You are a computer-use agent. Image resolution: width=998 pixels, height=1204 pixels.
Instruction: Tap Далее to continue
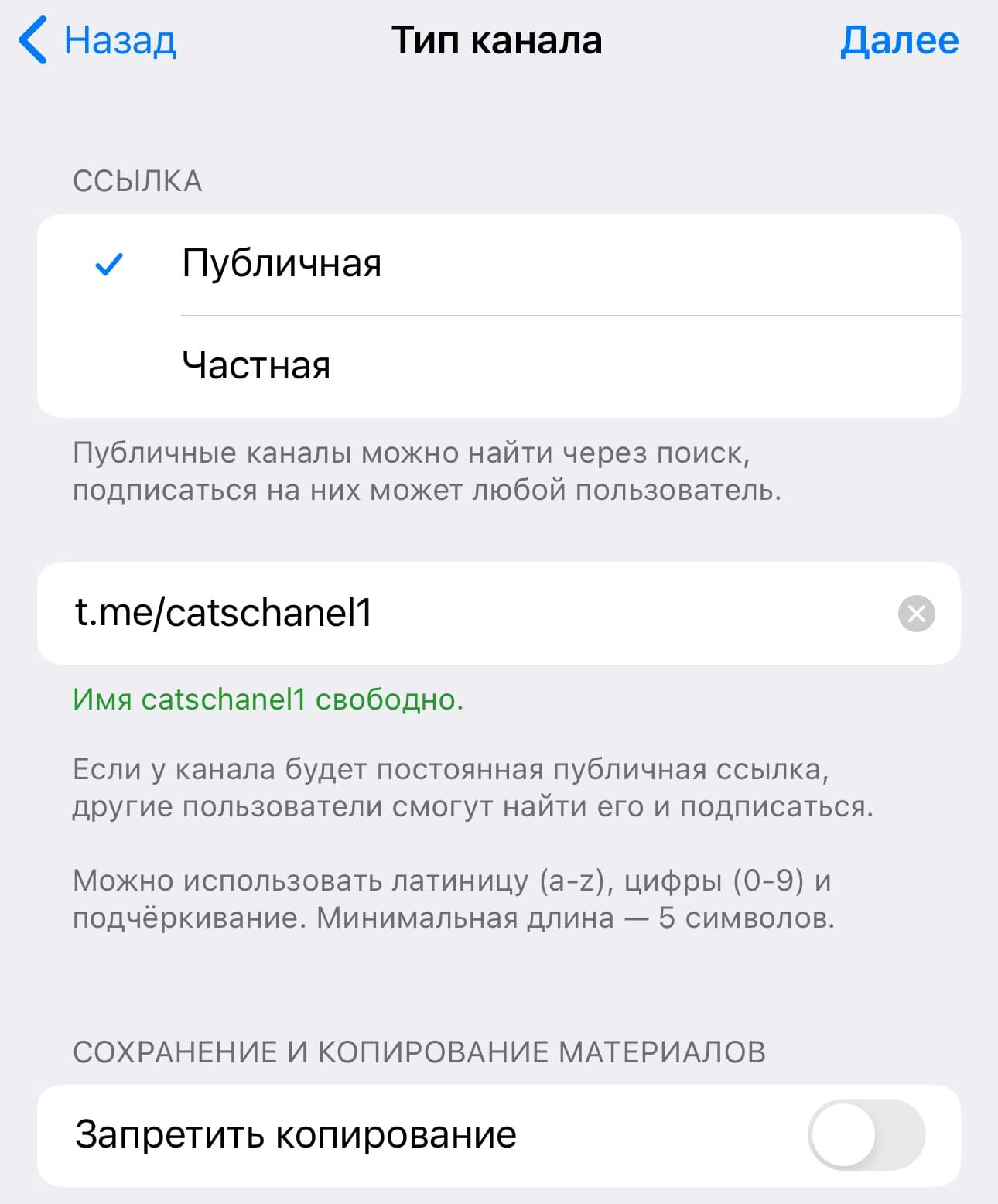[899, 40]
